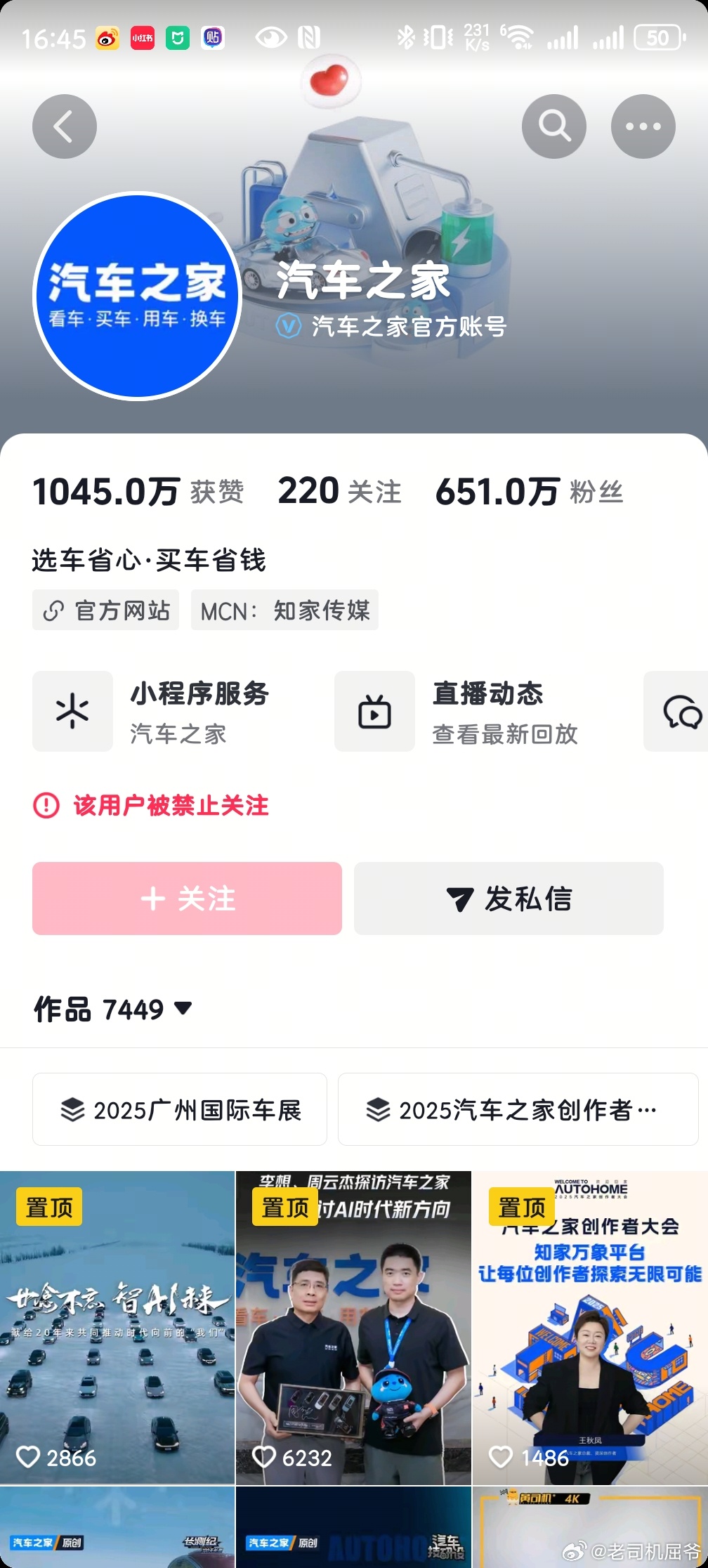Image resolution: width=708 pixels, height=1568 pixels.
Task: Open the search icon
Action: (554, 126)
